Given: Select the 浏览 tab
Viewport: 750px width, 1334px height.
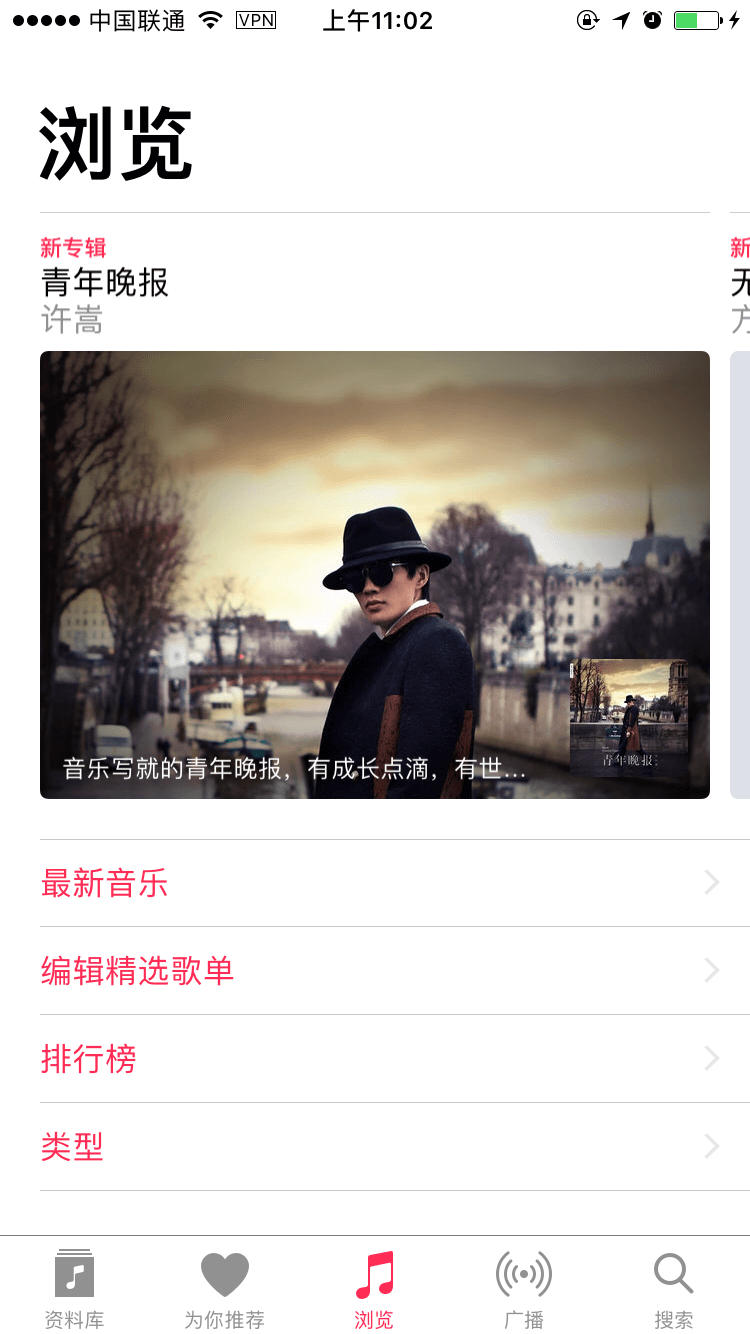Looking at the screenshot, I should tap(375, 1288).
